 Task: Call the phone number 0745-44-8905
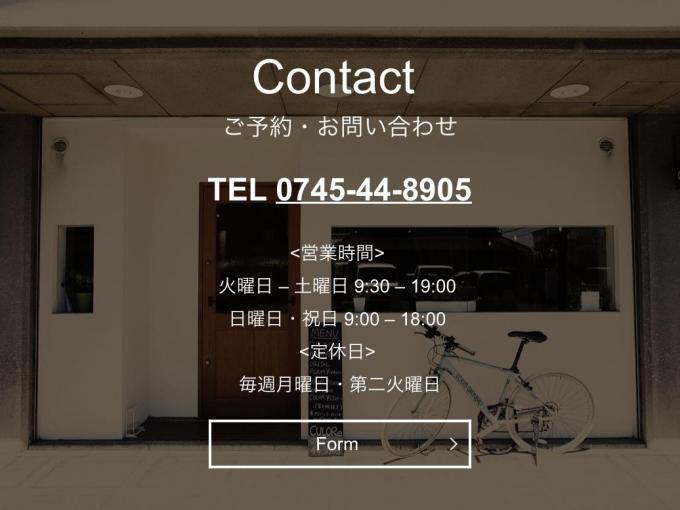tap(373, 190)
